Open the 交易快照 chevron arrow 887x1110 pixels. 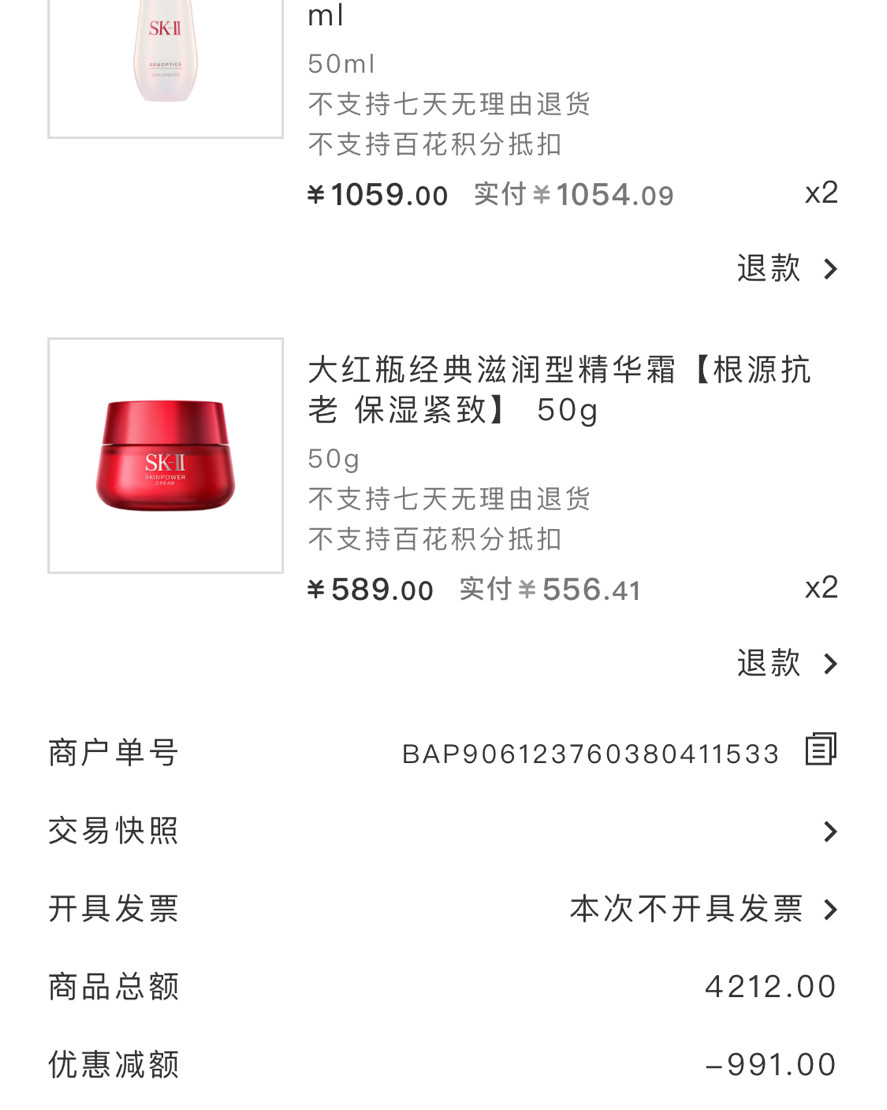pyautogui.click(x=831, y=830)
